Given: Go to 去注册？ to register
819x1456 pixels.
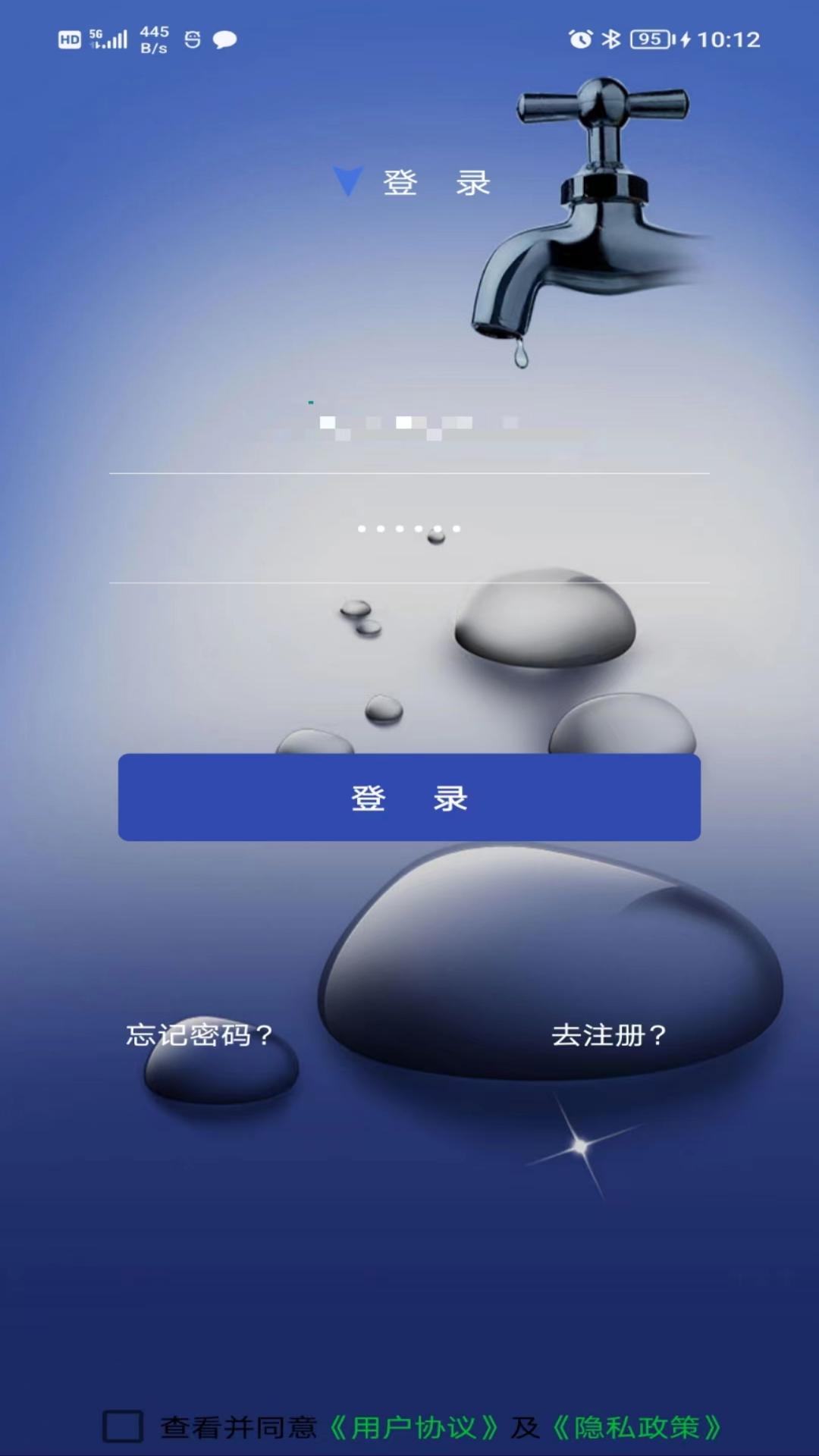Looking at the screenshot, I should pyautogui.click(x=609, y=1035).
